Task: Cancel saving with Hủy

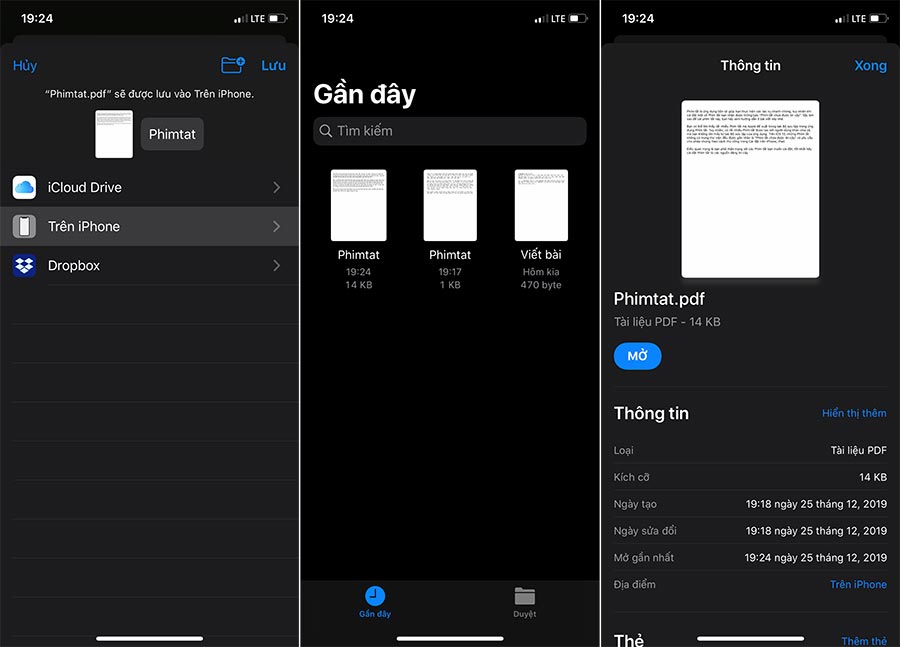Action: [x=25, y=66]
